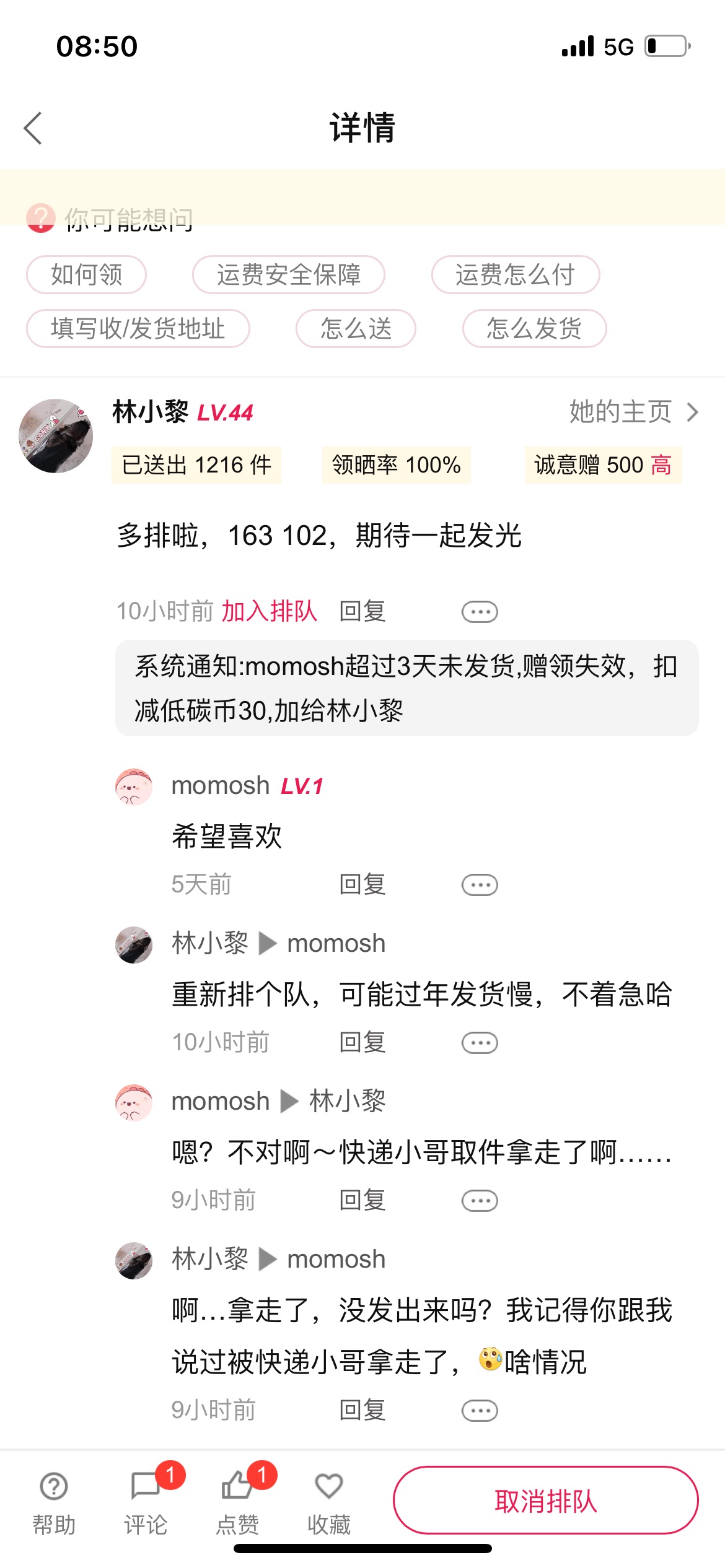Open the 怎么发货 chip
This screenshot has height=1568, width=725.
point(534,328)
